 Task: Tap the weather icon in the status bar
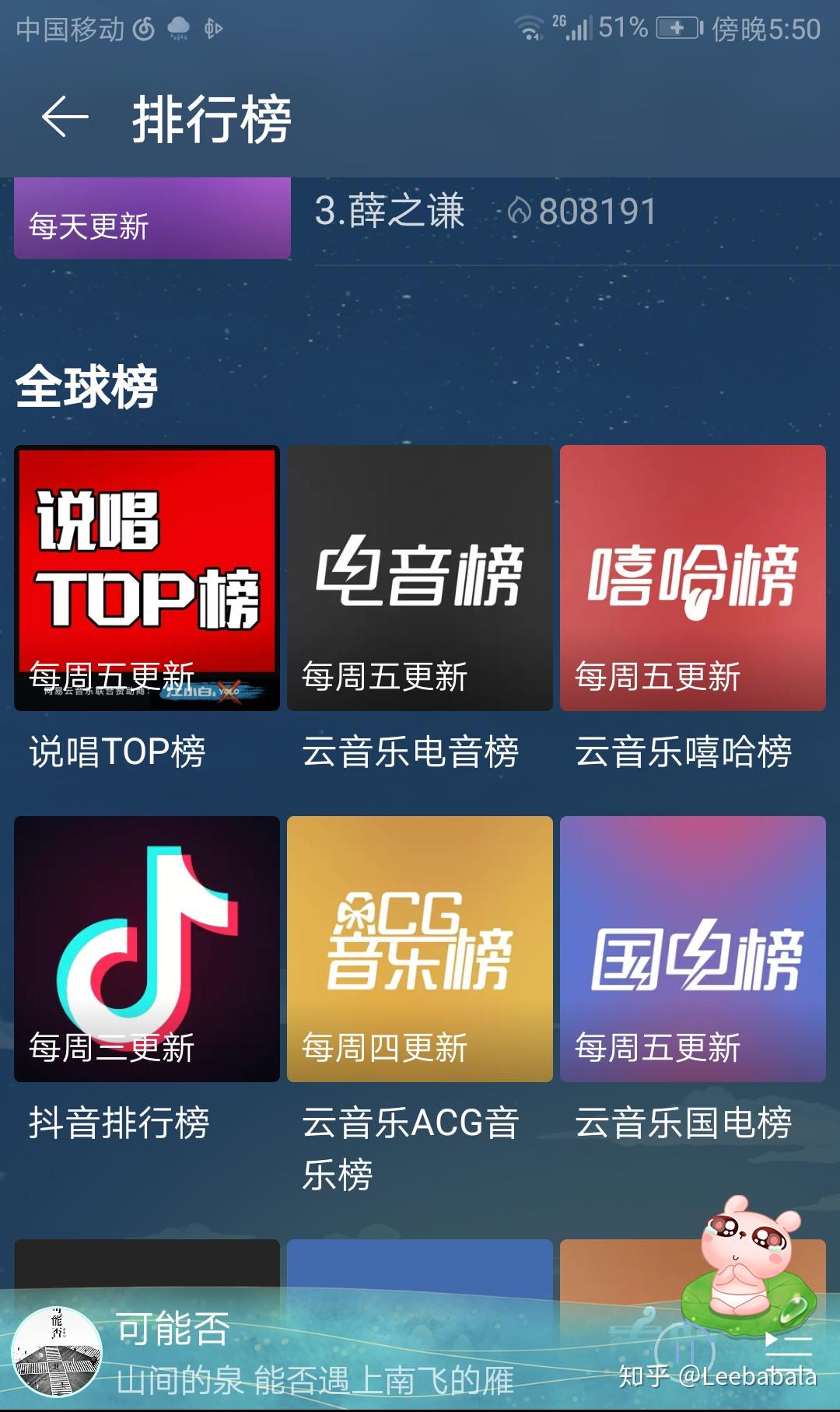pos(179,29)
